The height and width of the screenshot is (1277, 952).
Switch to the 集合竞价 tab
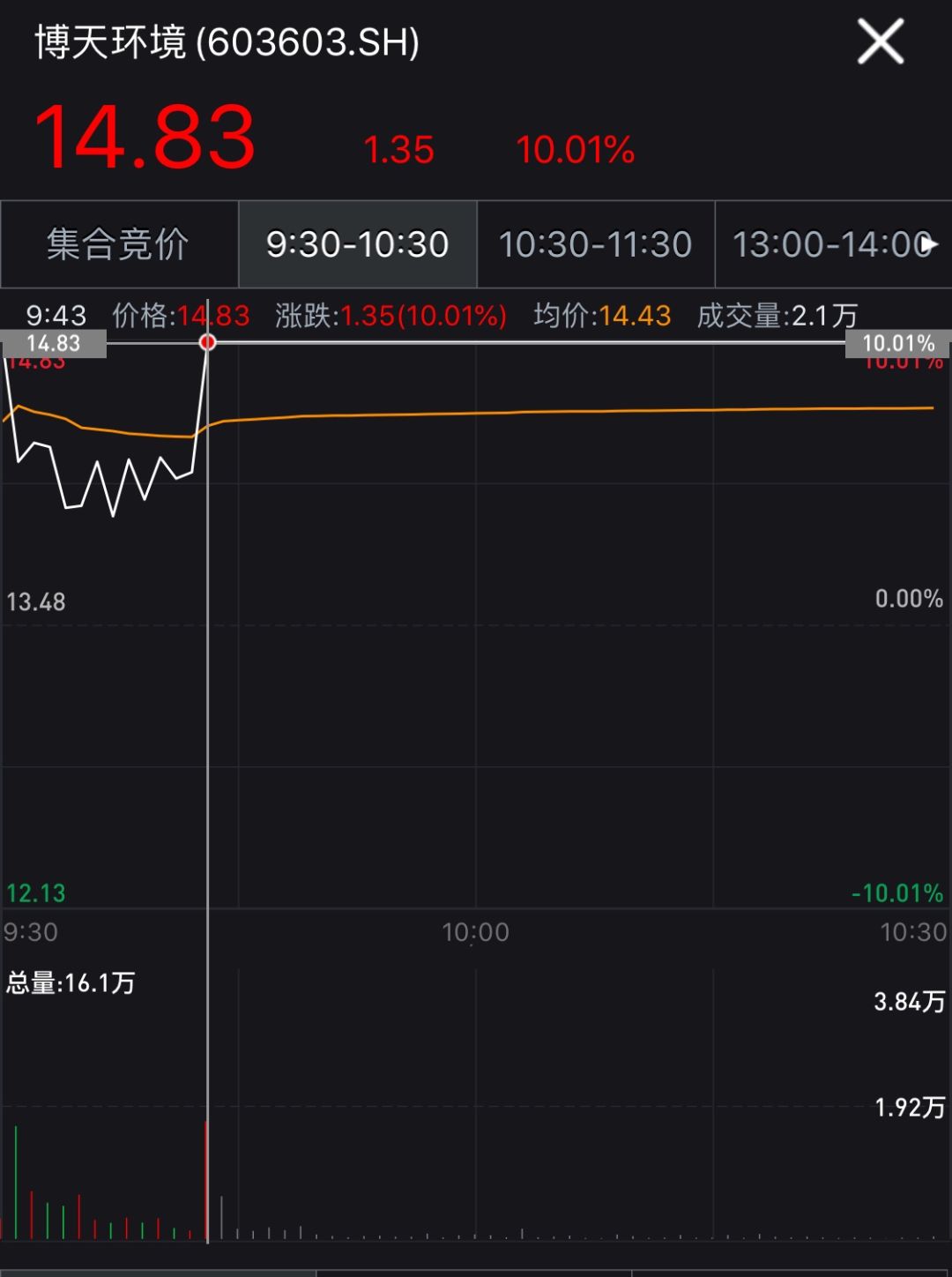tap(118, 244)
